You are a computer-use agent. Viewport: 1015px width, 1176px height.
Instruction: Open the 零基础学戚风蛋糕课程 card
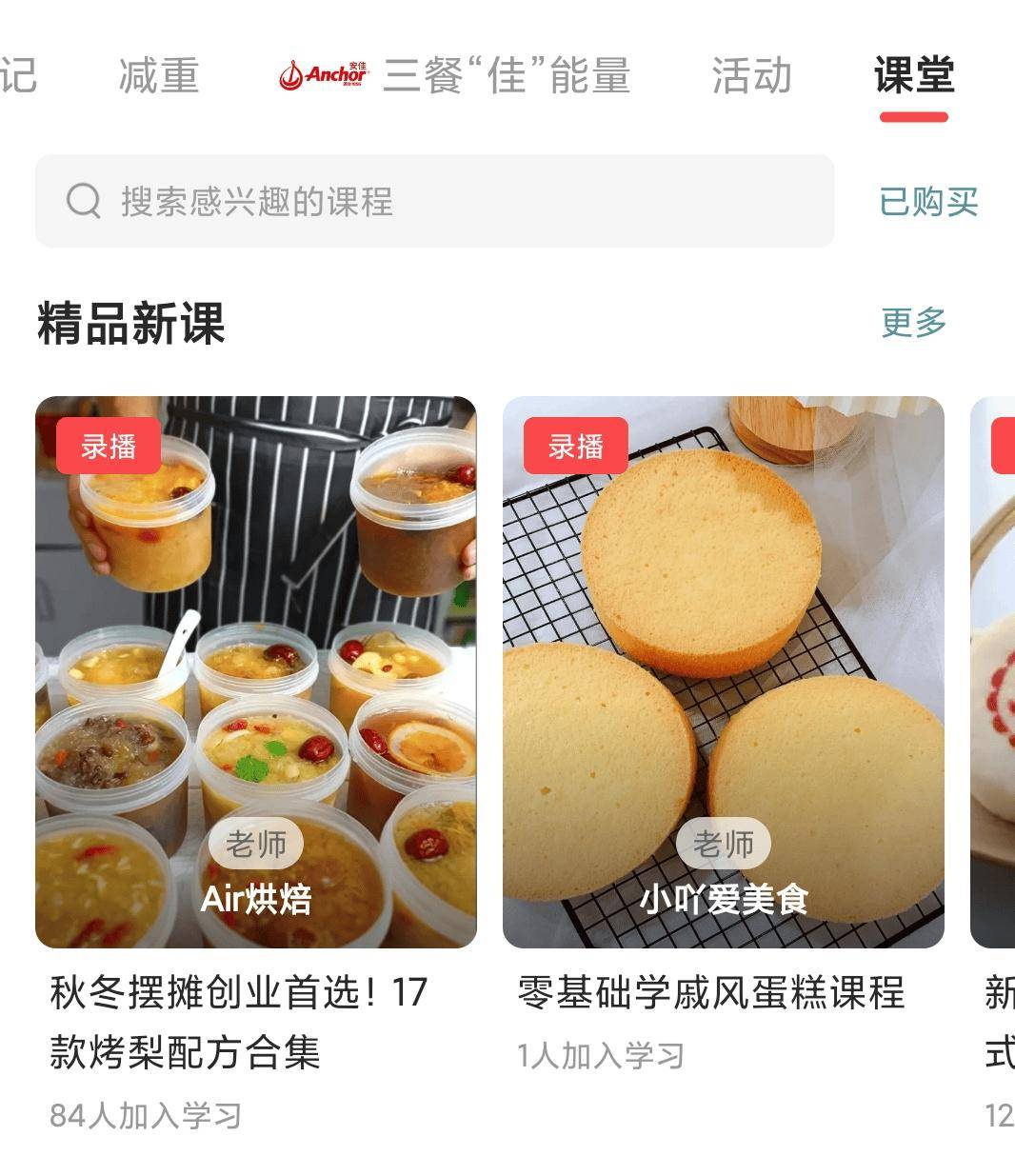[724, 671]
